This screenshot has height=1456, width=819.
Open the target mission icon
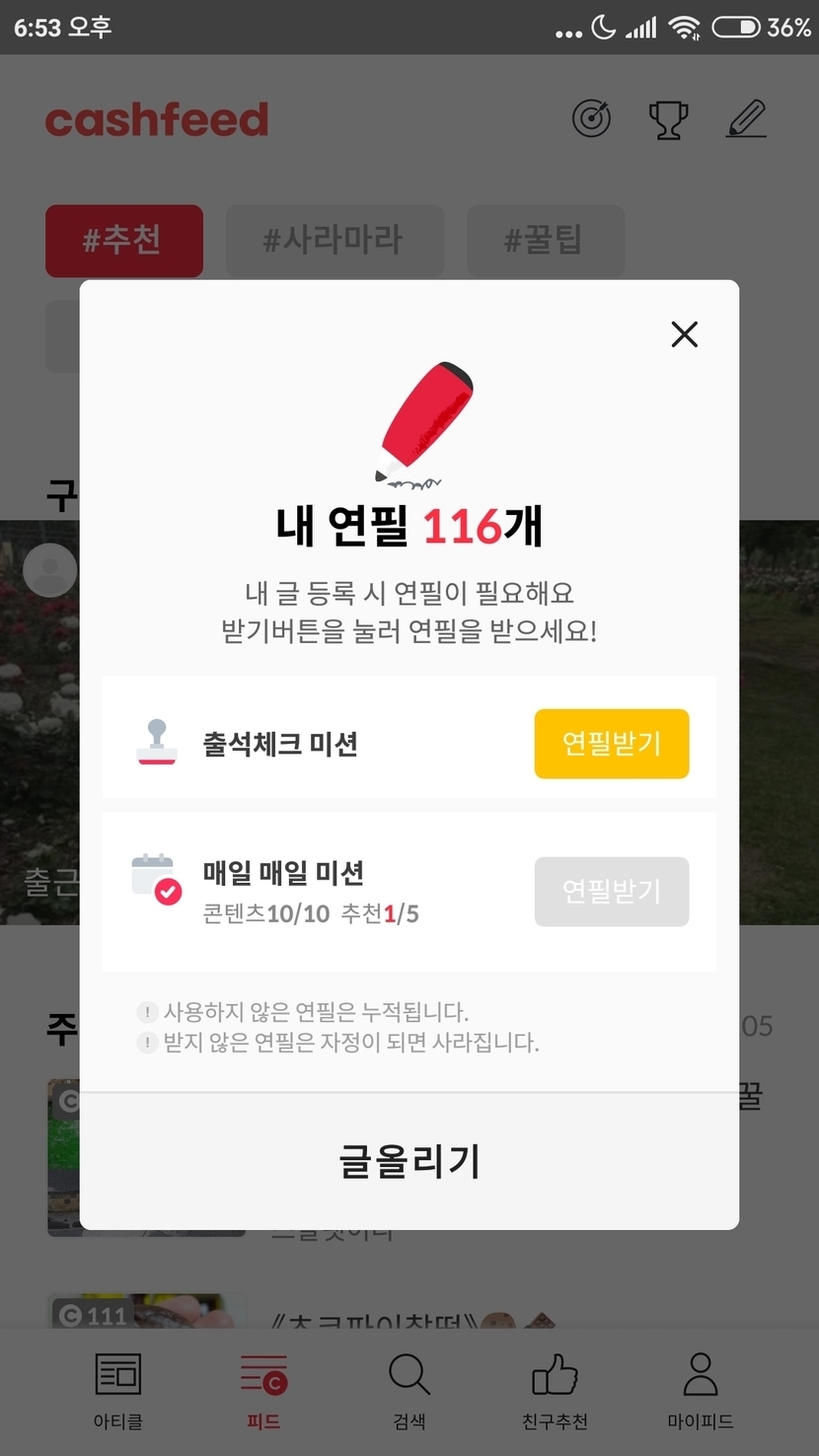click(592, 119)
